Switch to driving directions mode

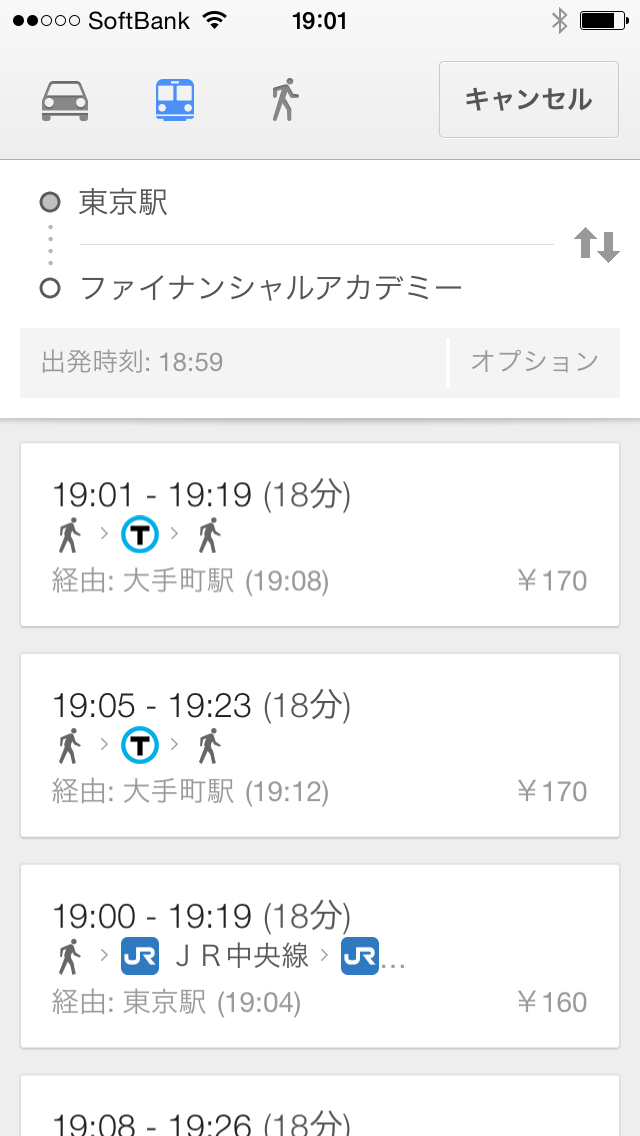(65, 100)
